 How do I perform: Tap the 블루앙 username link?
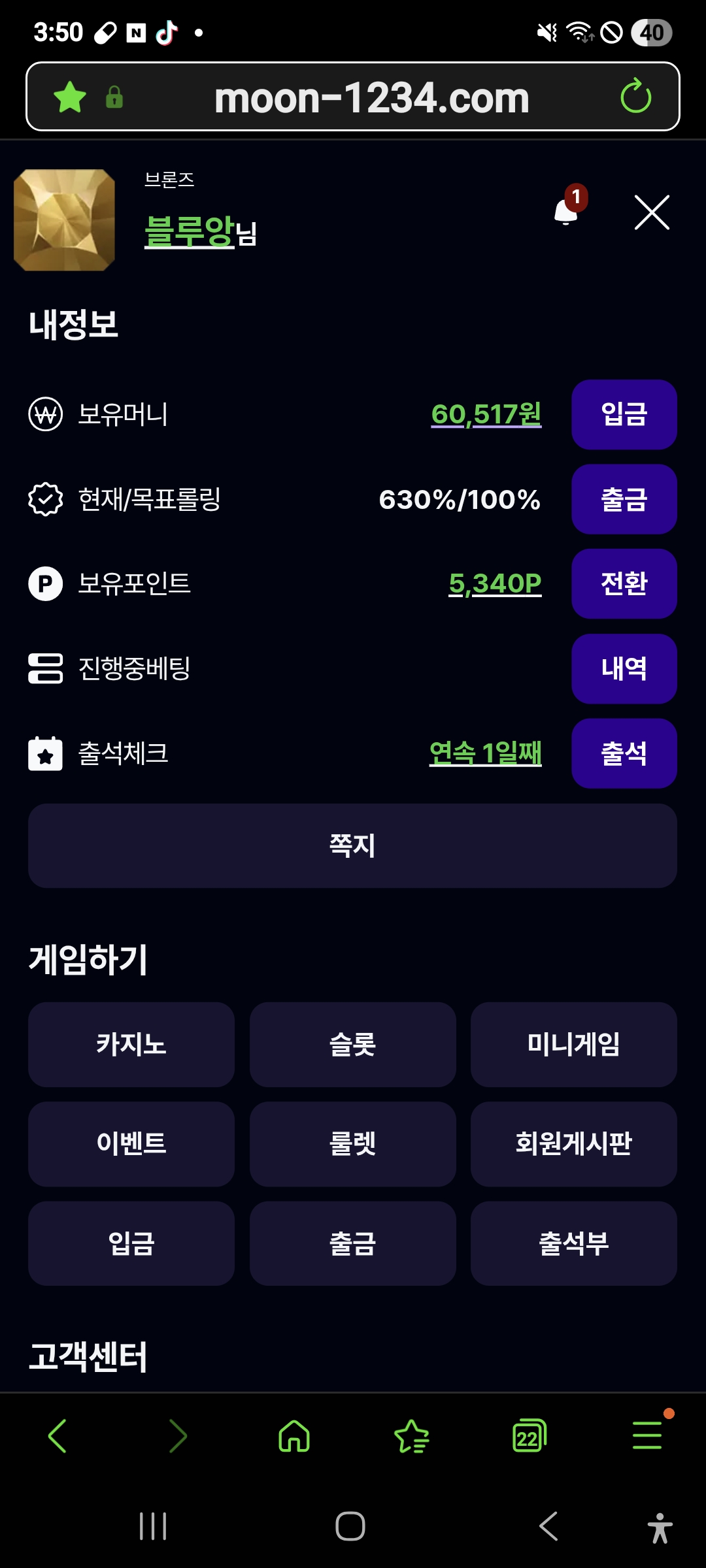(x=189, y=231)
